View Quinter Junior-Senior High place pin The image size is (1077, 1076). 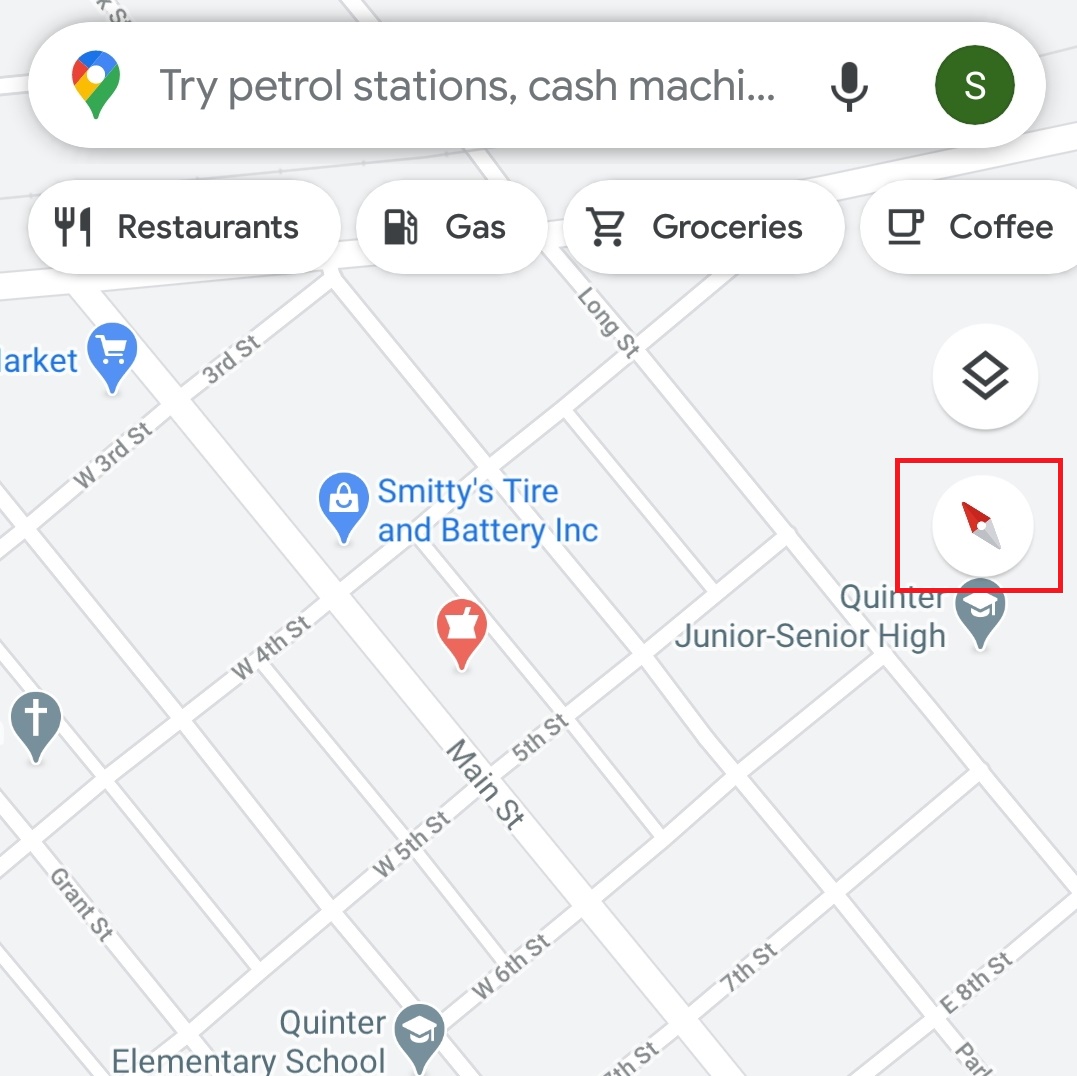click(980, 608)
